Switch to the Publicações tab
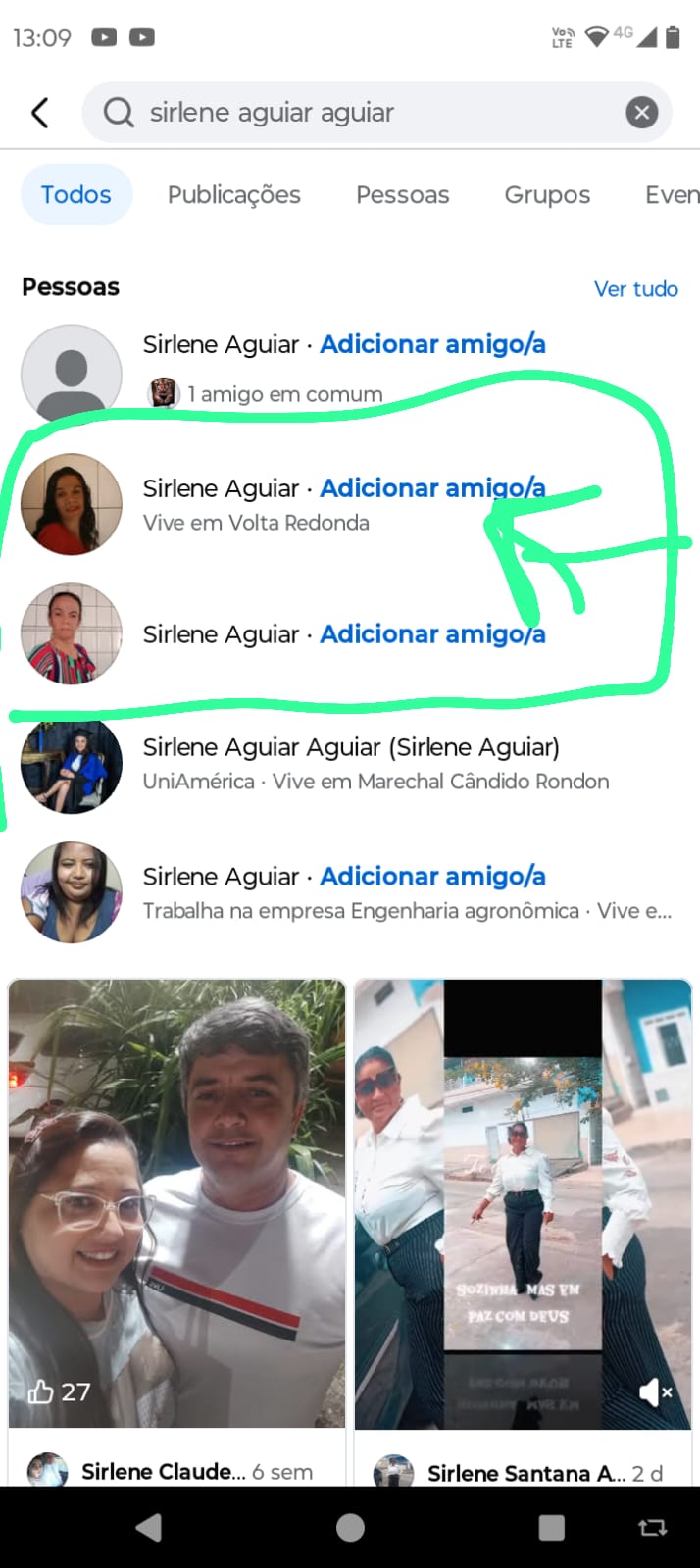The height and width of the screenshot is (1568, 700). click(x=233, y=194)
